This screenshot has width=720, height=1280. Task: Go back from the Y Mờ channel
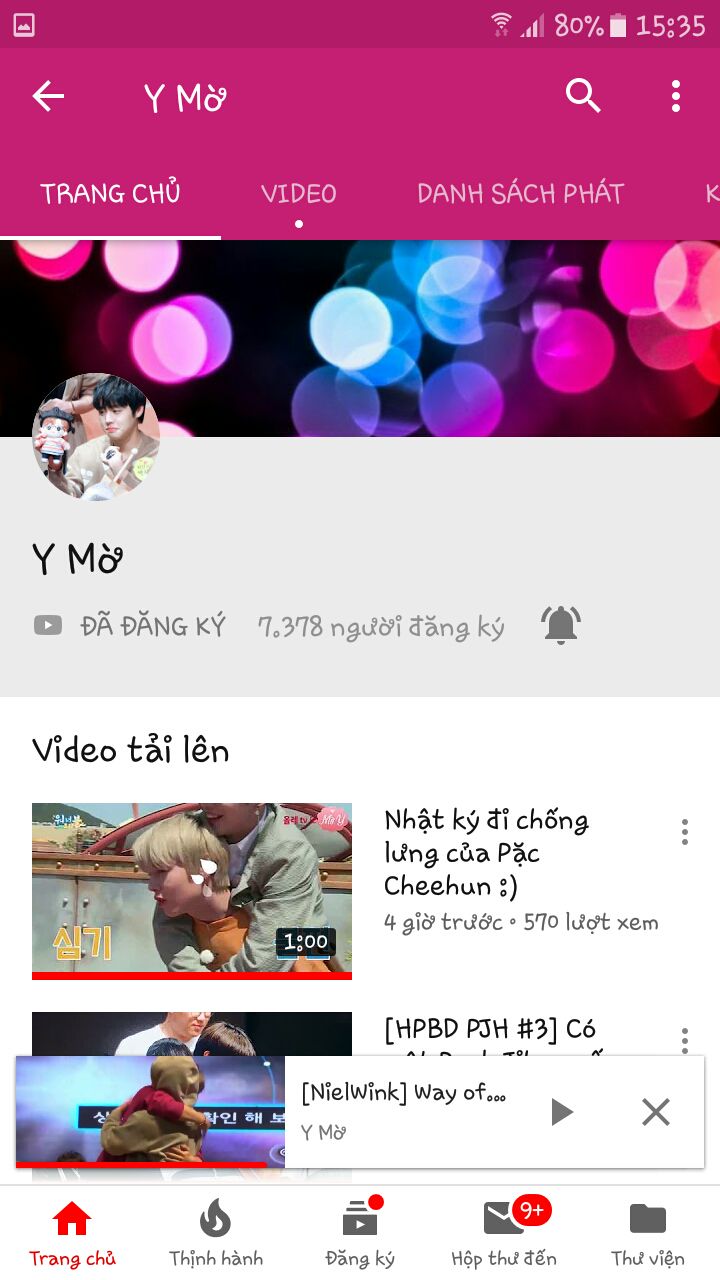(48, 97)
